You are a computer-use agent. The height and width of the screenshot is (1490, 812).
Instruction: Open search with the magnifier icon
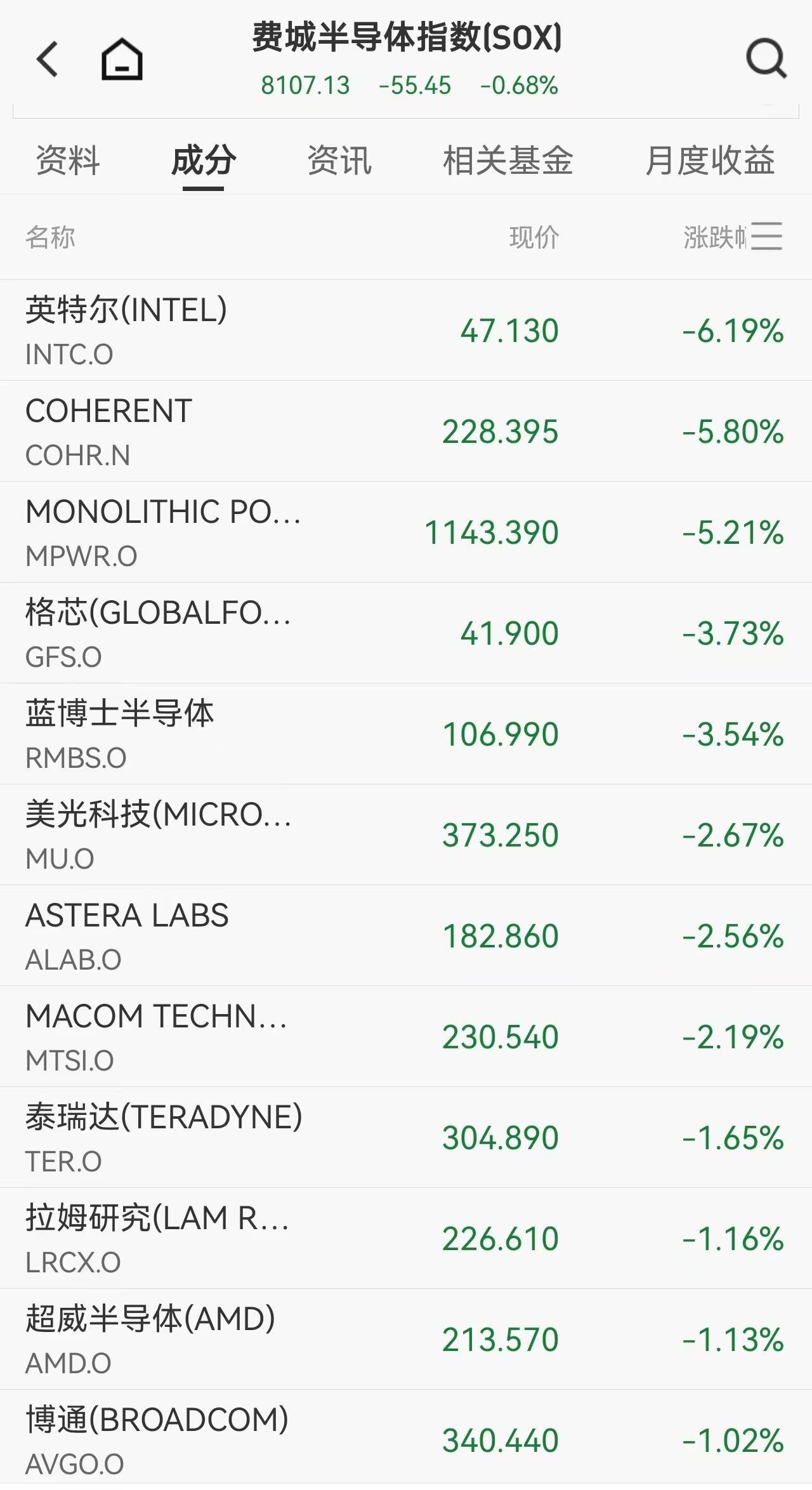point(766,60)
